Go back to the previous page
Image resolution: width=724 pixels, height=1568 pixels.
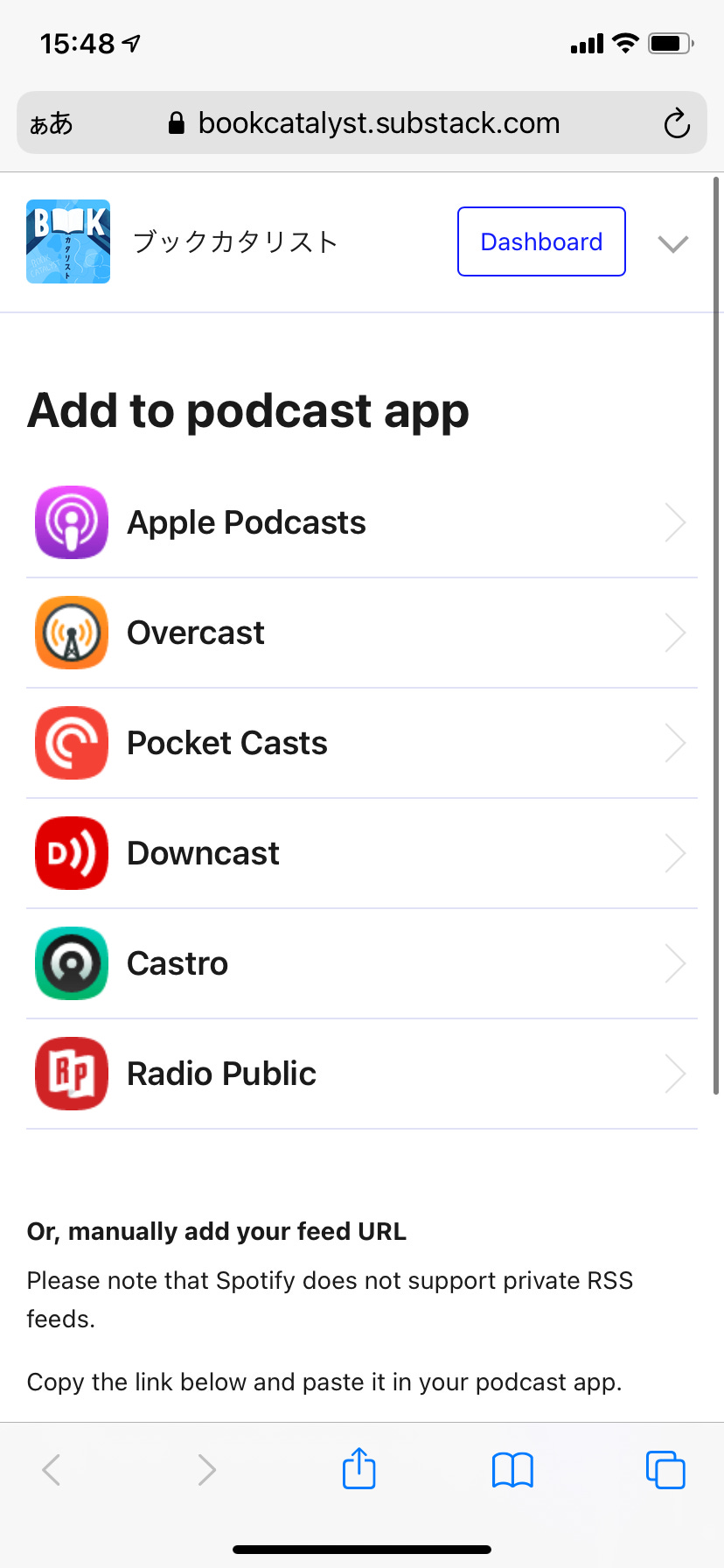(52, 1470)
